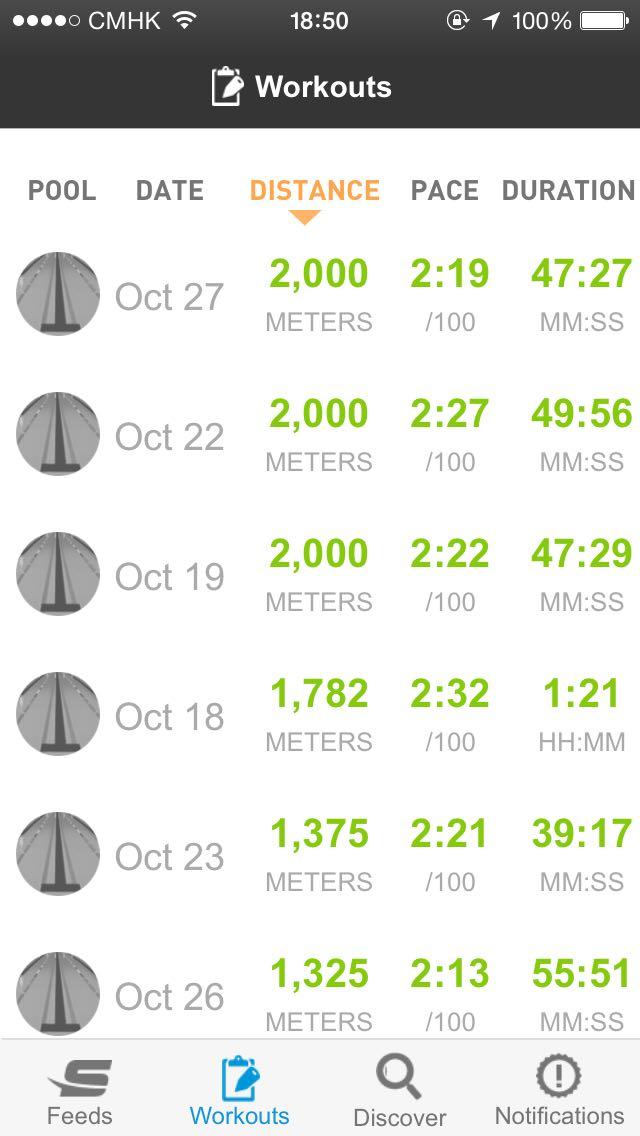Open the Oct 18 workout
640x1136 pixels.
(x=320, y=716)
